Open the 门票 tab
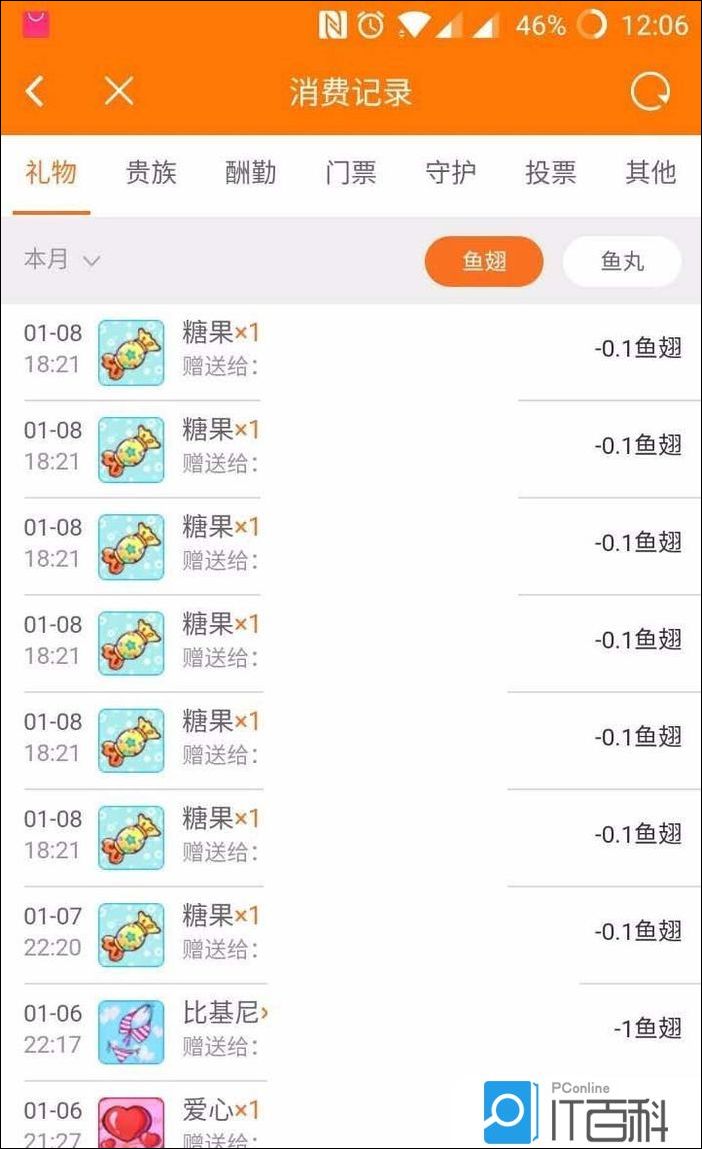This screenshot has height=1149, width=702. [351, 173]
